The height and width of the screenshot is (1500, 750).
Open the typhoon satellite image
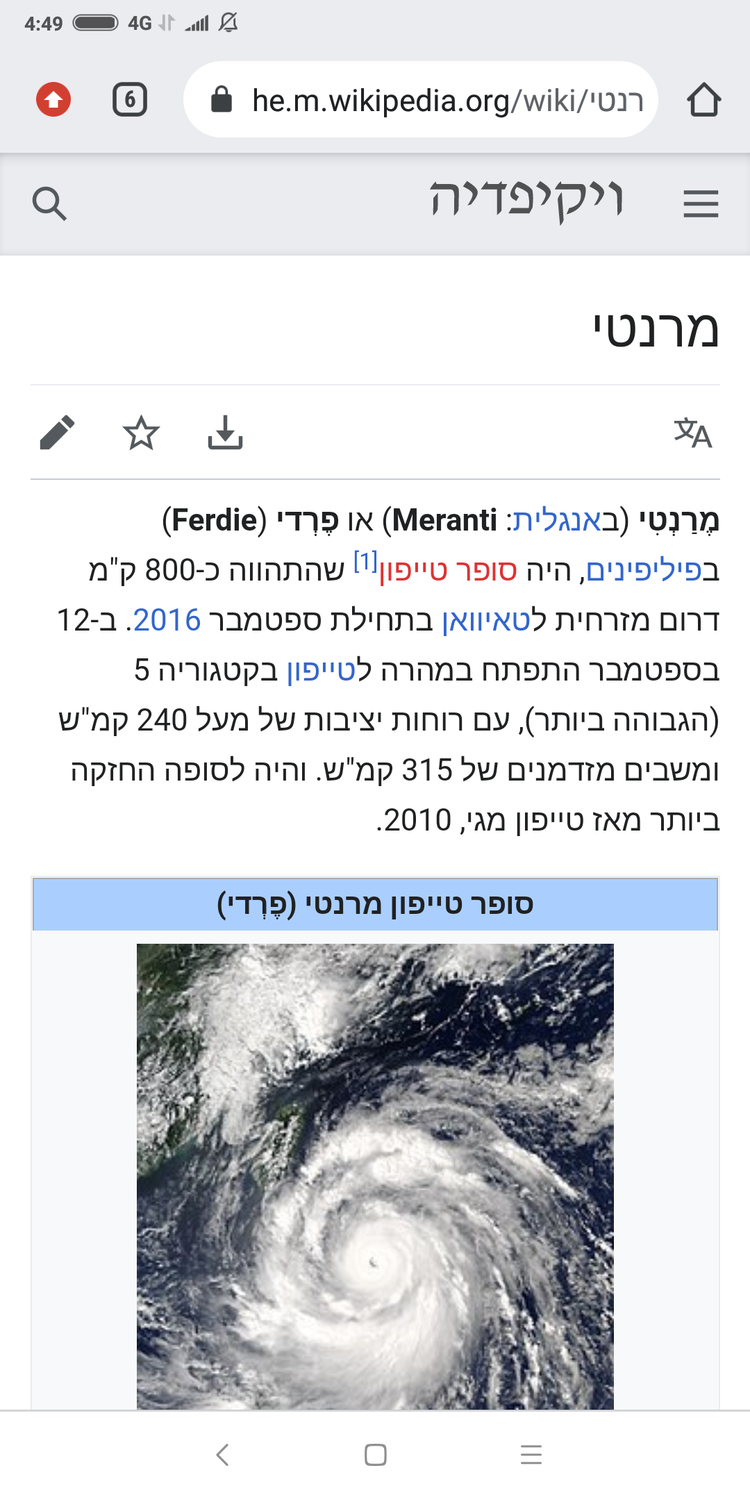(375, 1175)
